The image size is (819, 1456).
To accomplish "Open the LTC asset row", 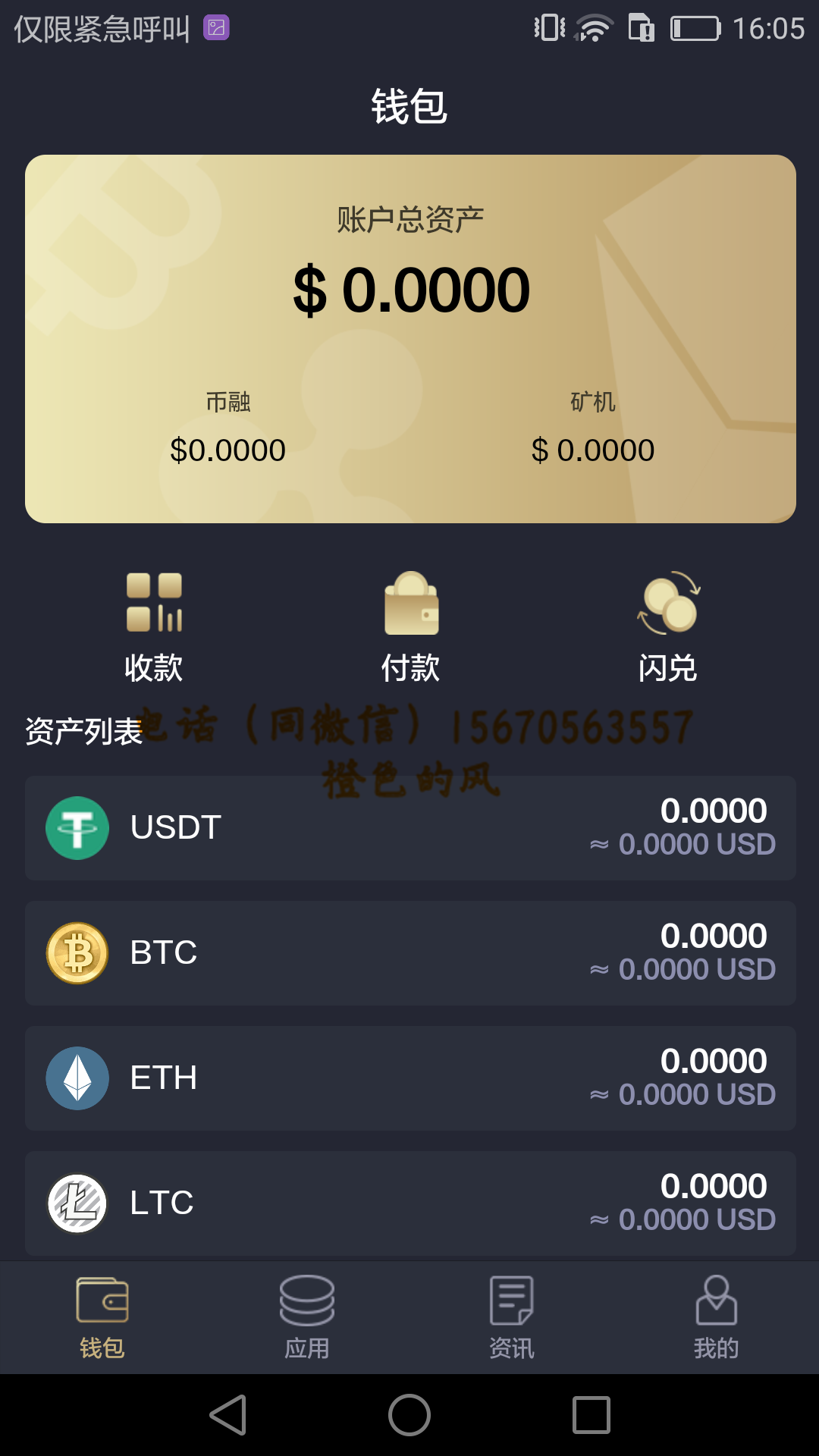I will click(x=410, y=1203).
